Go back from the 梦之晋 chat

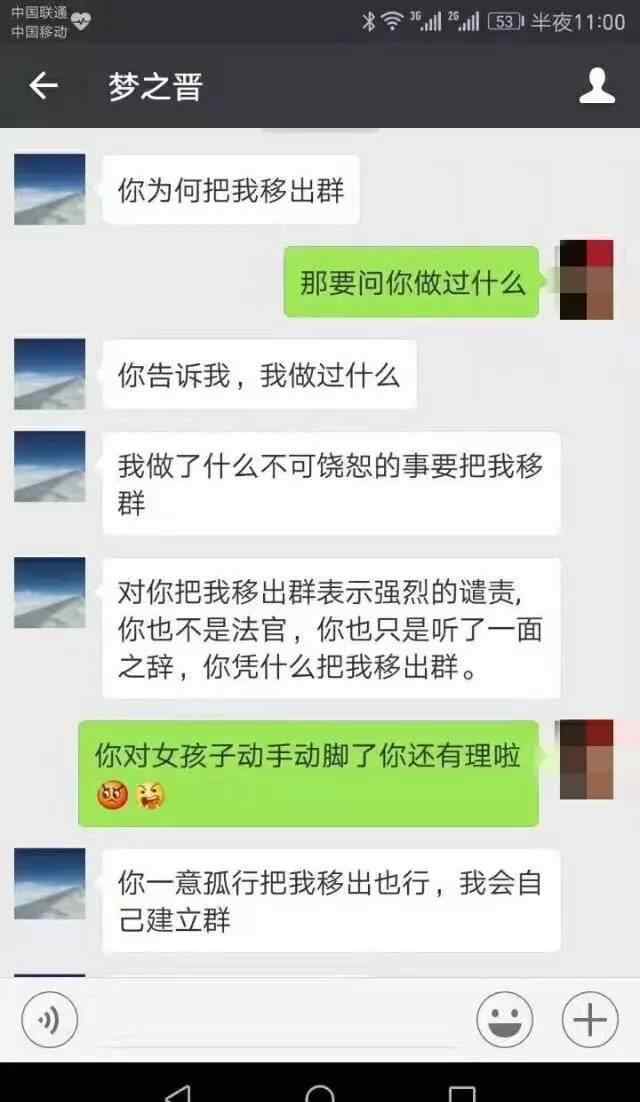44,87
